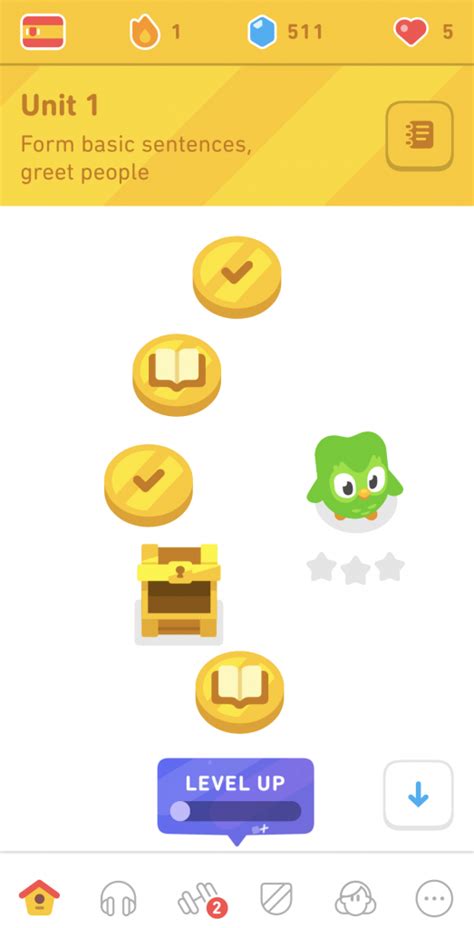
Task: Start the Level Up challenge
Action: pos(236,797)
